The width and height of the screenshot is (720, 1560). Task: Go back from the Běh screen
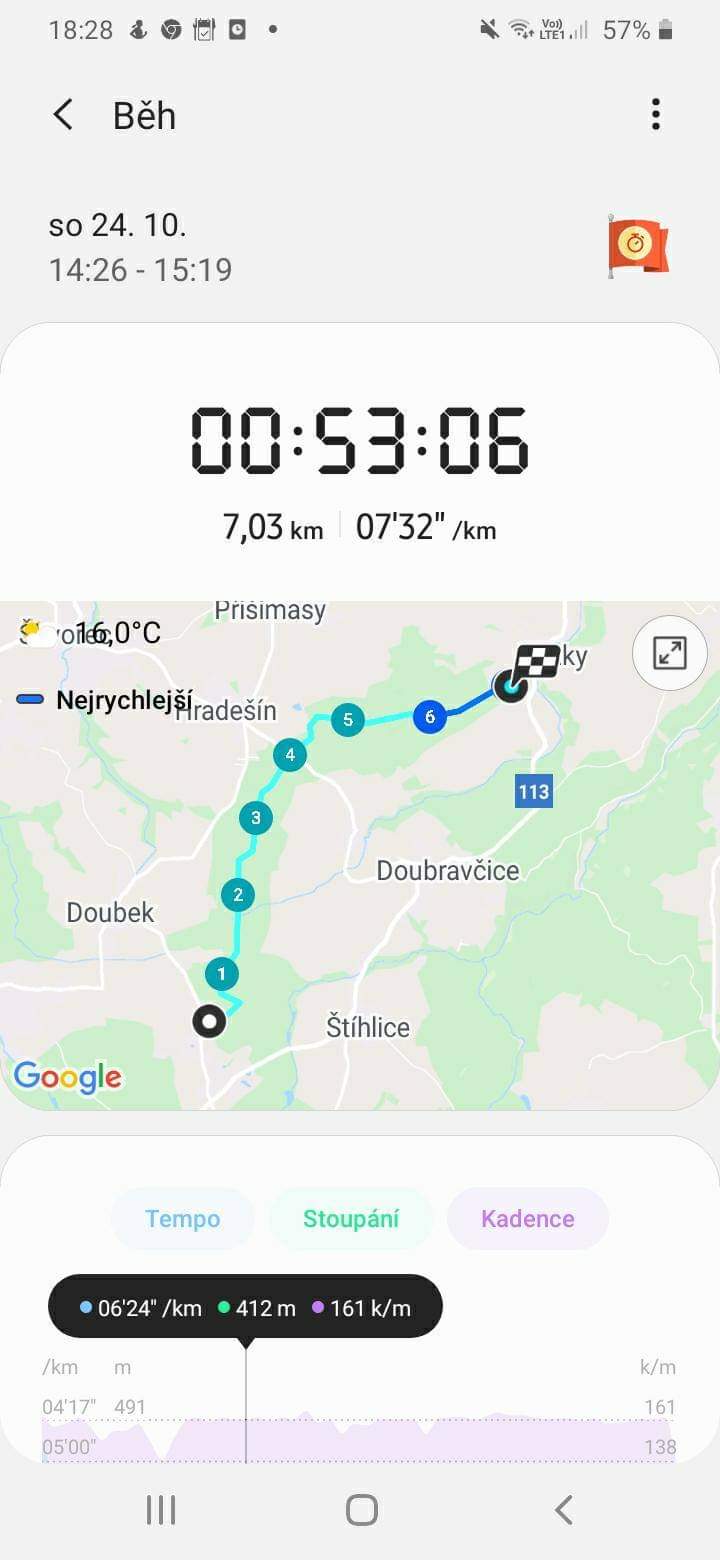(x=63, y=115)
